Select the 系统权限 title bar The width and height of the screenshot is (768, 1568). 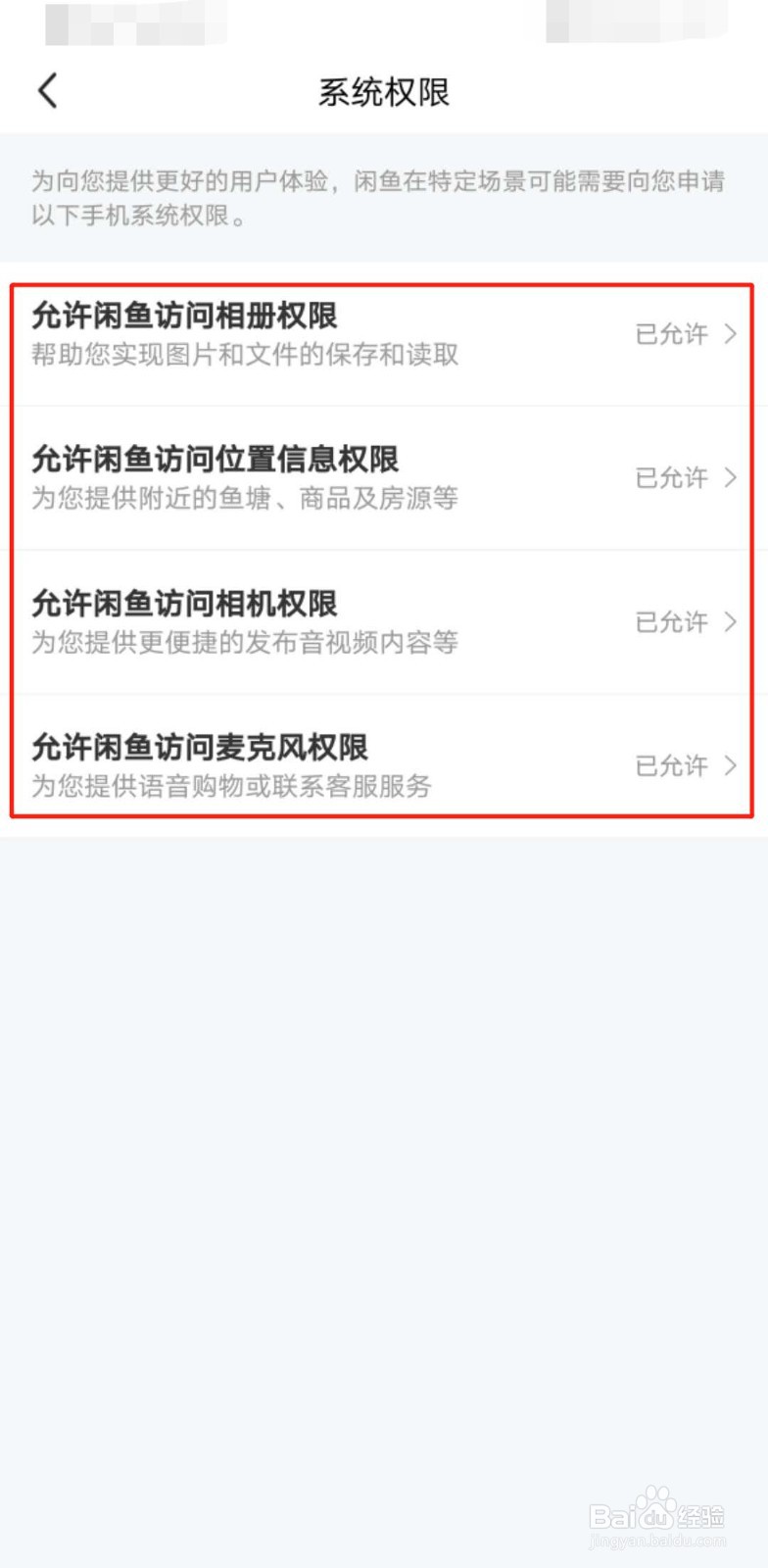click(382, 91)
